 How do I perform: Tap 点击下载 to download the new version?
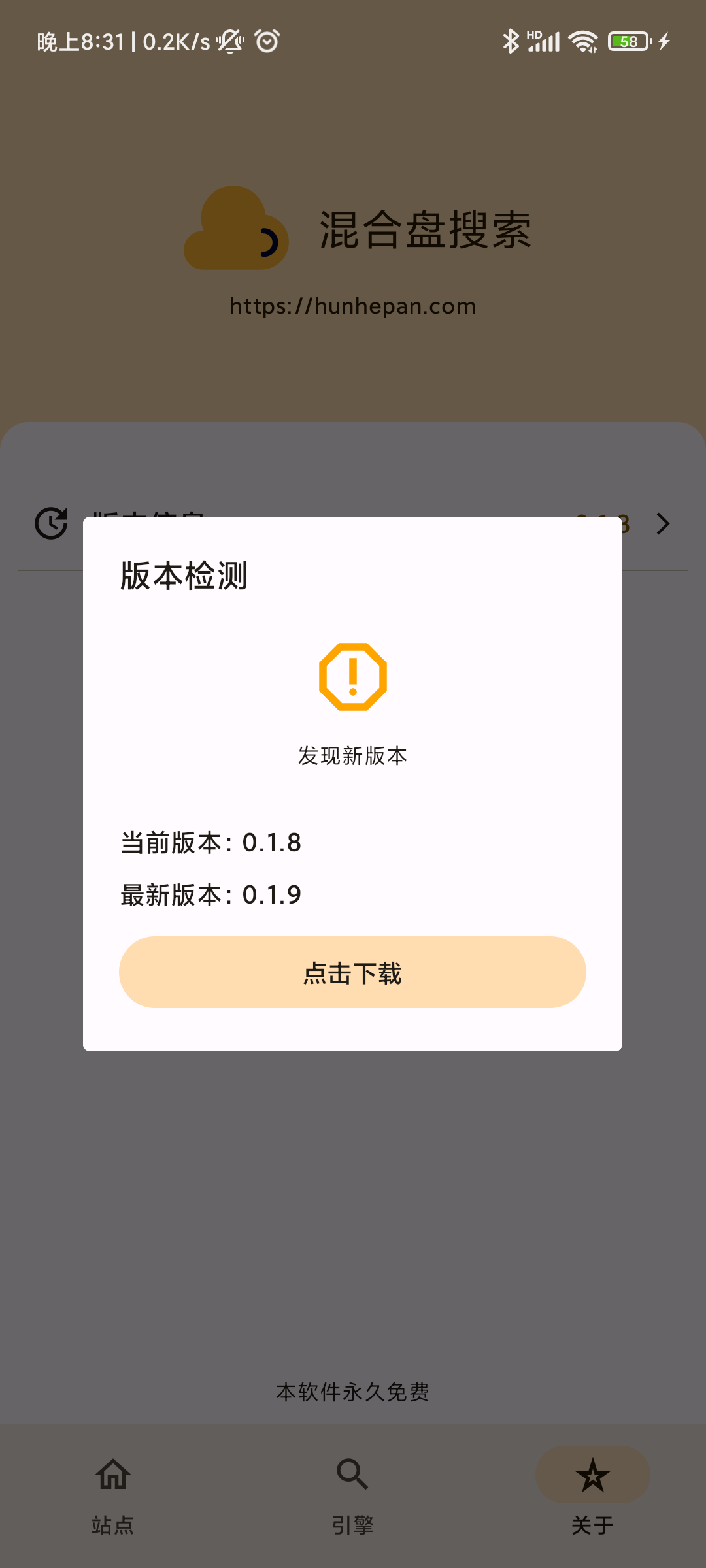(352, 972)
